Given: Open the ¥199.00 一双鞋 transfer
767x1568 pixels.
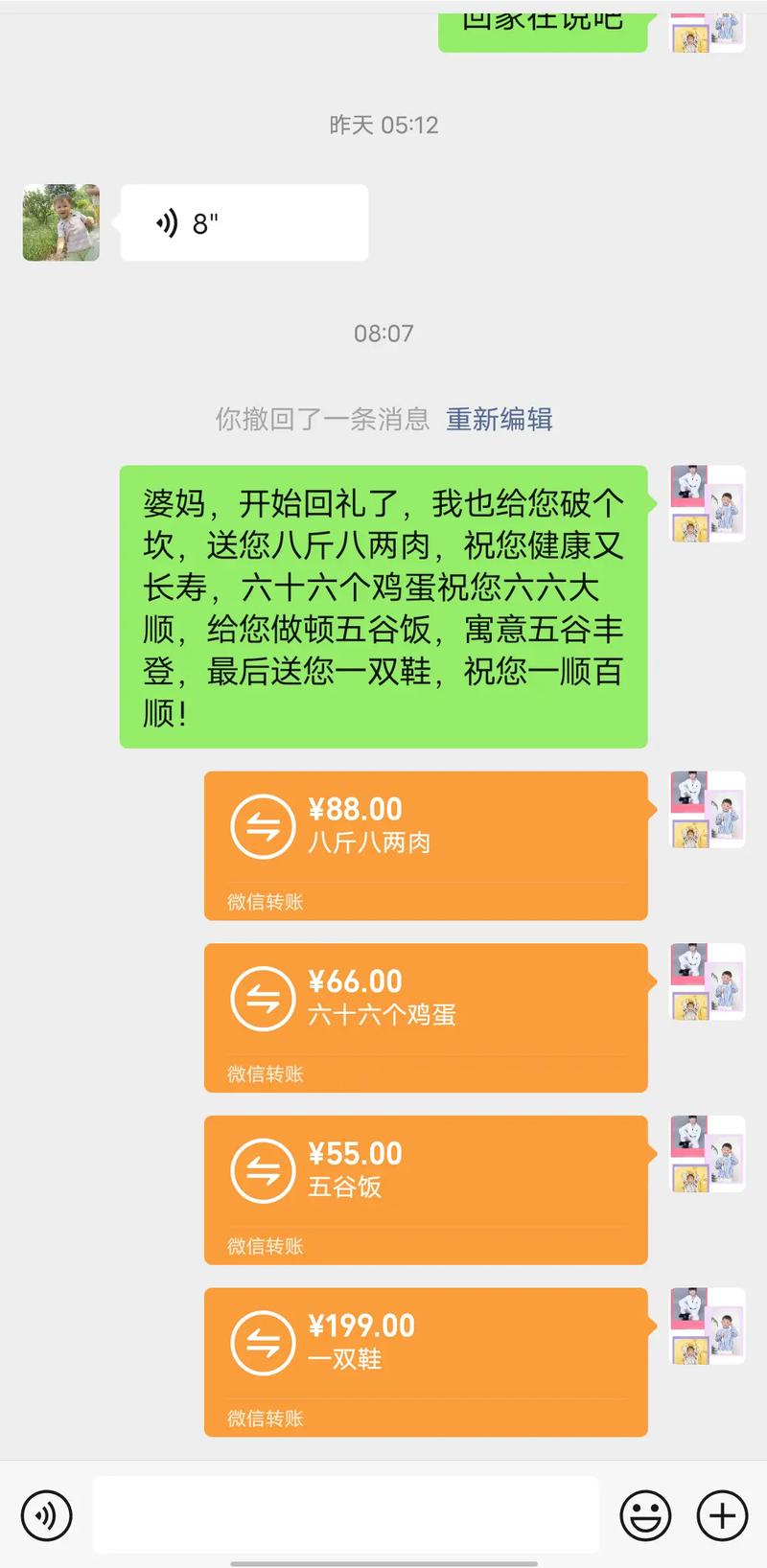Looking at the screenshot, I should click(x=426, y=1362).
